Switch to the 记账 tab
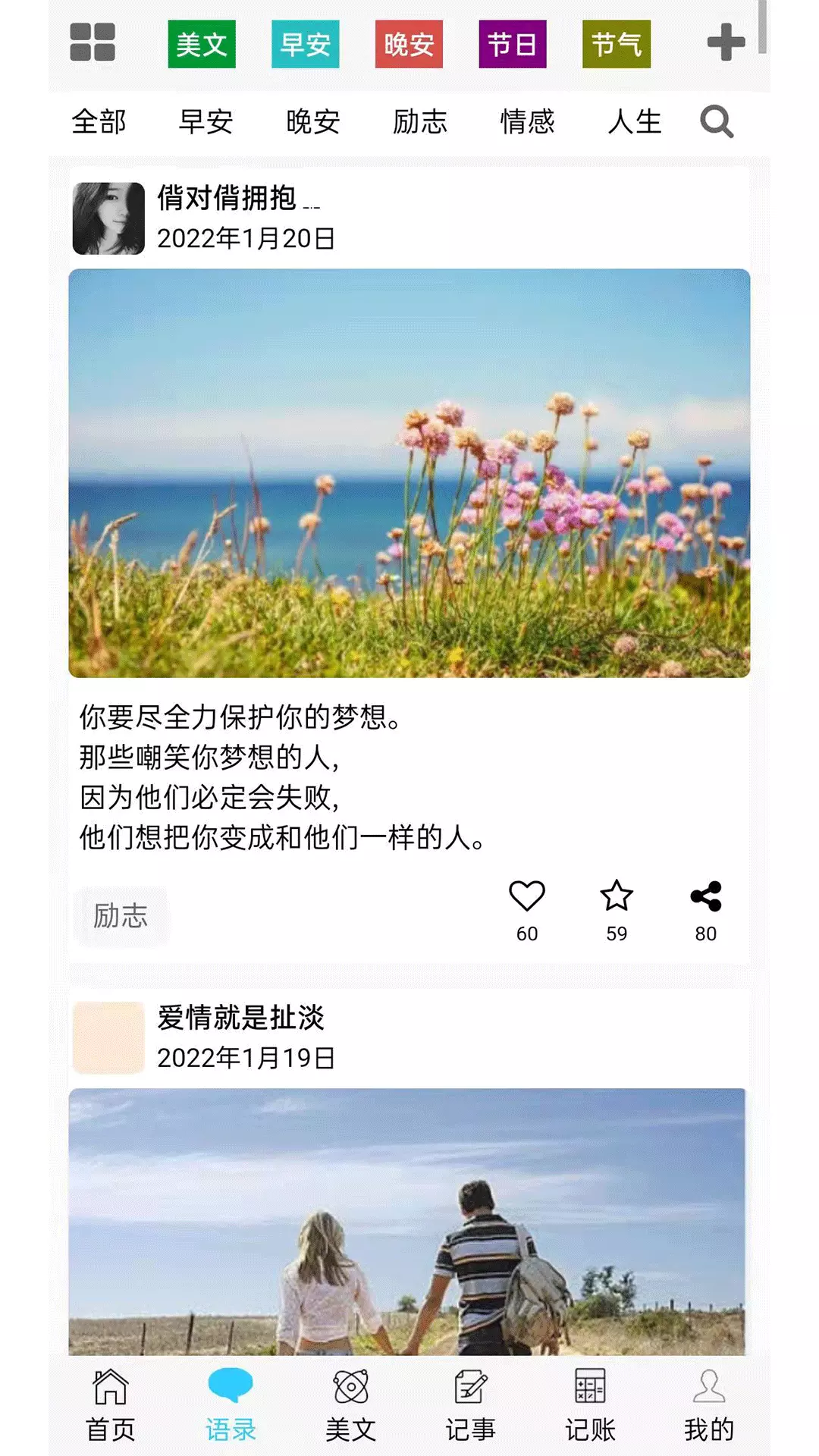 click(x=590, y=1406)
